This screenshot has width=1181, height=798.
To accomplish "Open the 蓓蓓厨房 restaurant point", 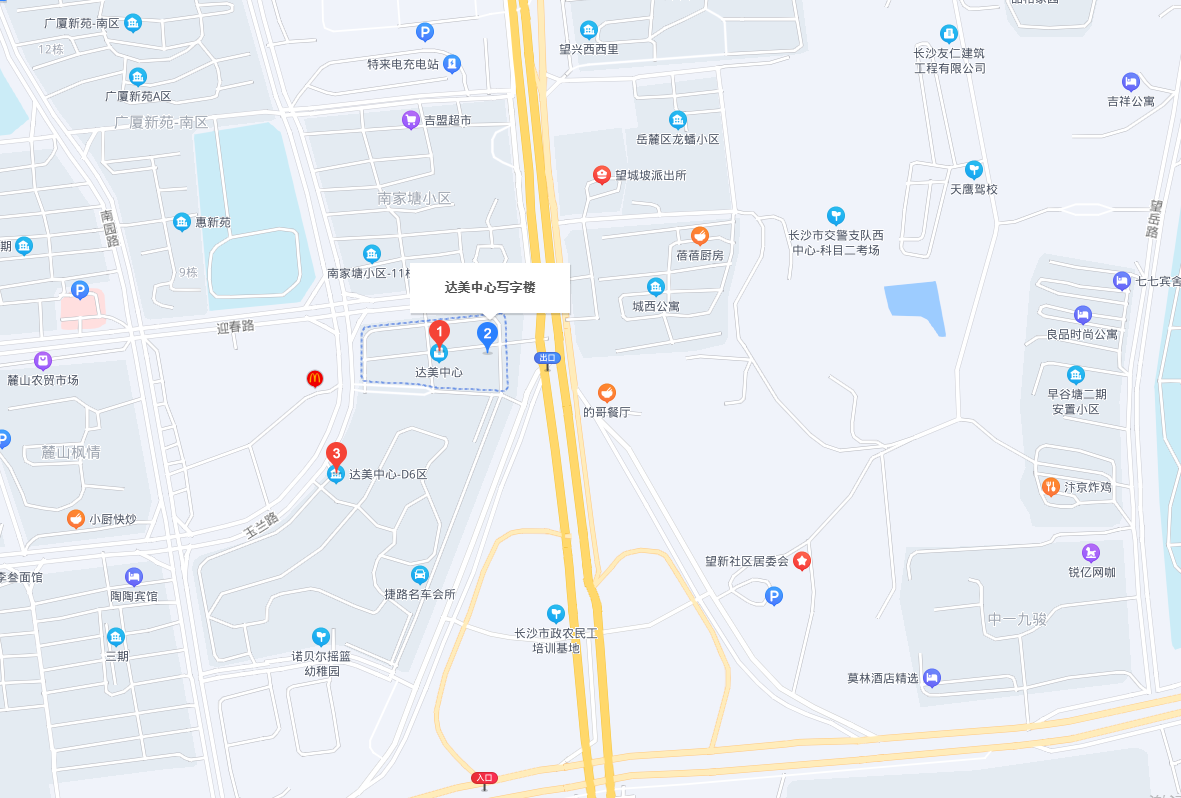I will (x=699, y=237).
